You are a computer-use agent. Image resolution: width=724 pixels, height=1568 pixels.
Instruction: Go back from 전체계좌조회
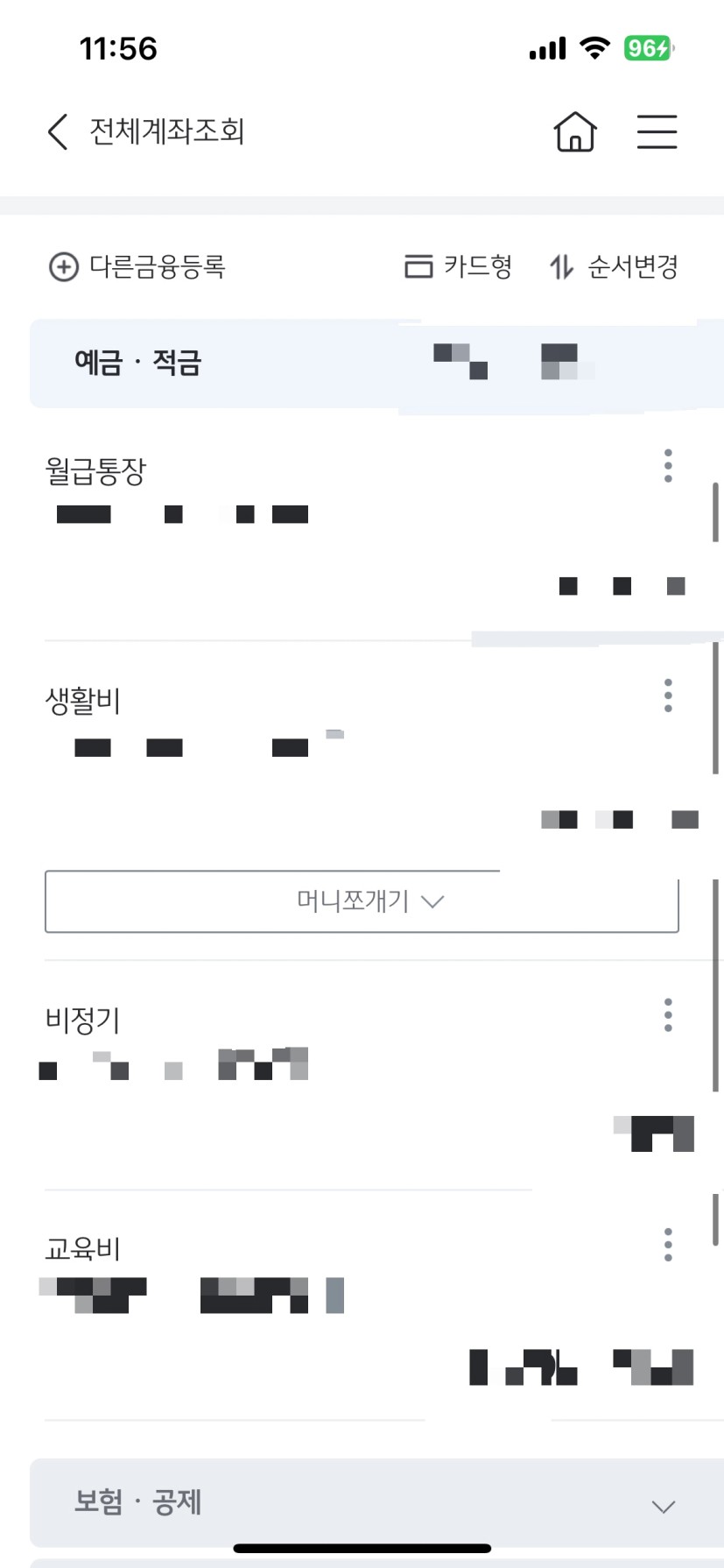point(57,132)
